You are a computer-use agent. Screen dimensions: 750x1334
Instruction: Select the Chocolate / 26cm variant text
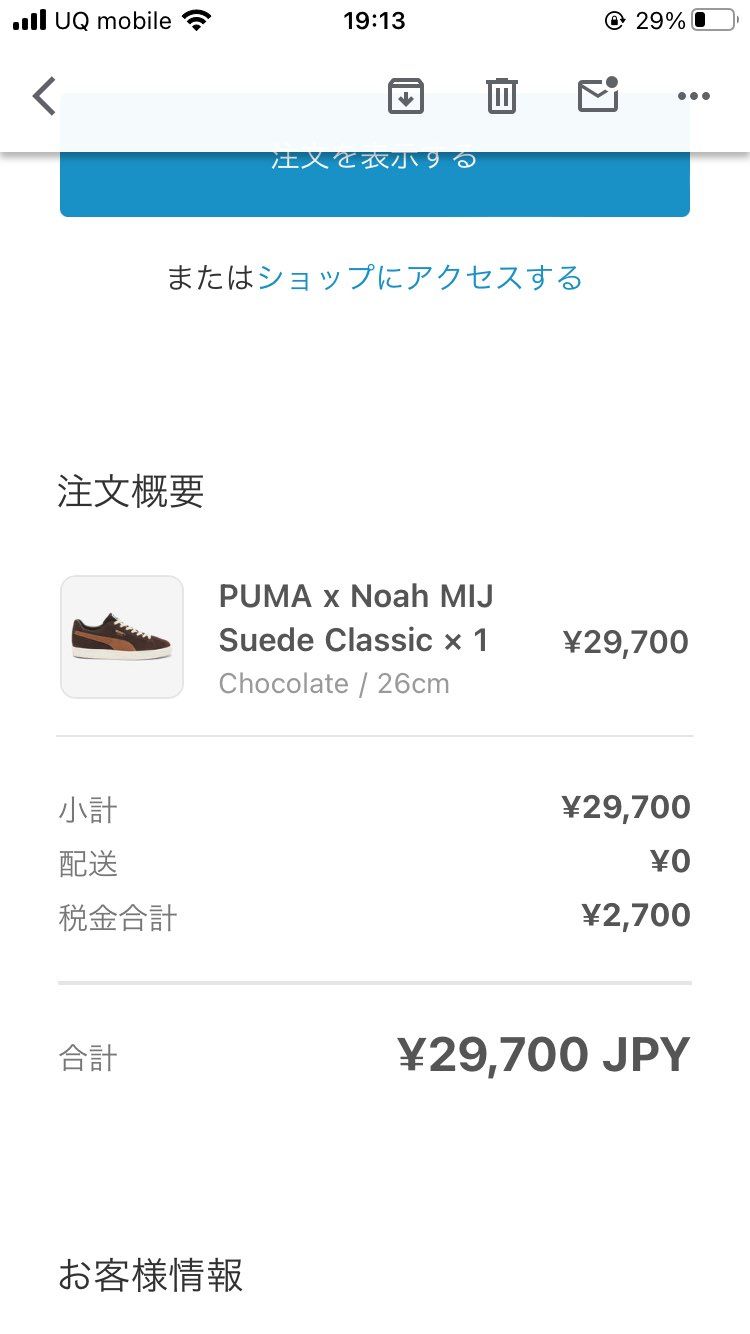click(x=334, y=683)
